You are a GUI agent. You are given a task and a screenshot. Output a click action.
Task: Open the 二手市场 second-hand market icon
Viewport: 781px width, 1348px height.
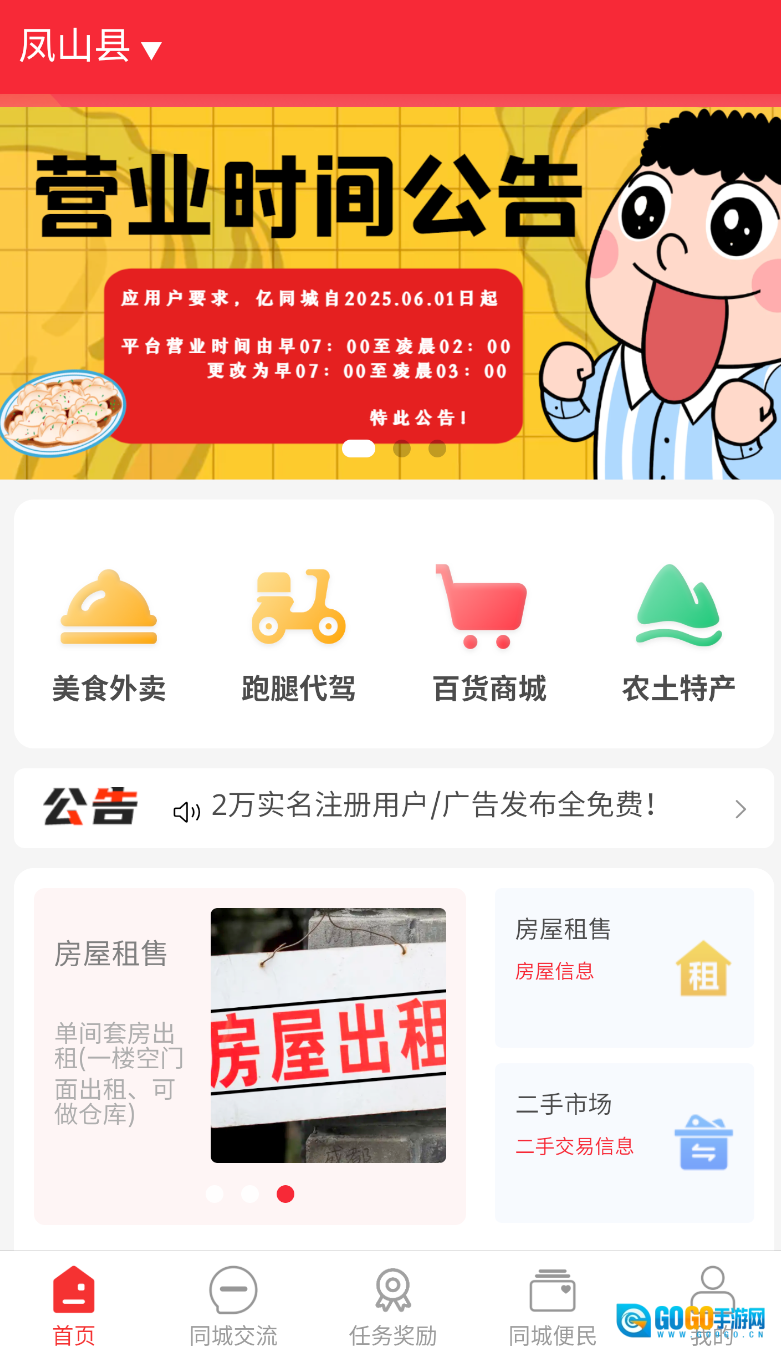point(703,1144)
